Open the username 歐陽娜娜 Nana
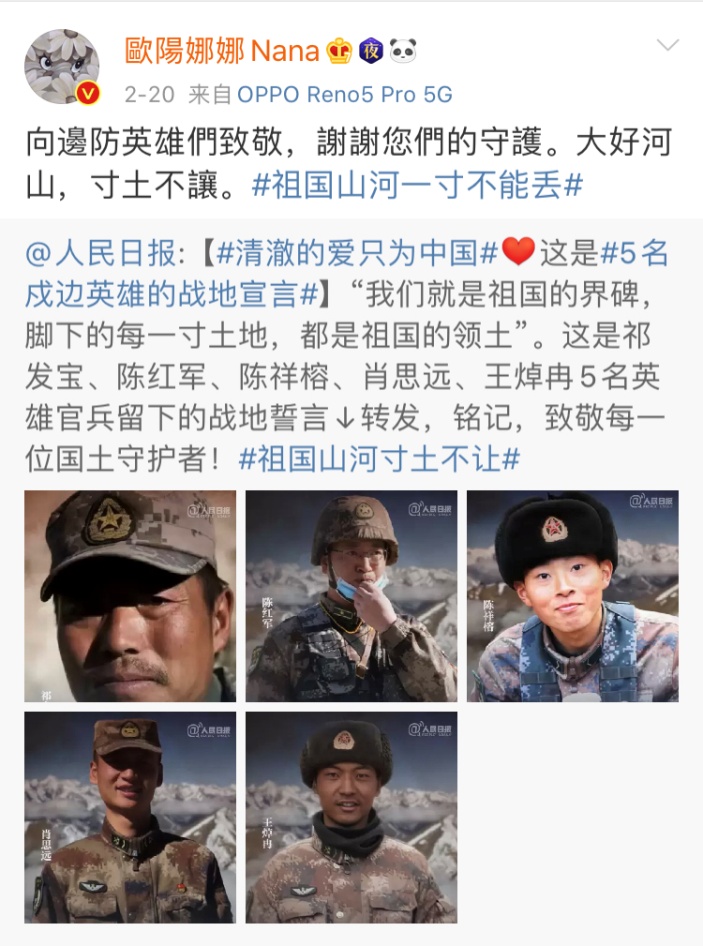Screen dimensions: 703x946 222,50
